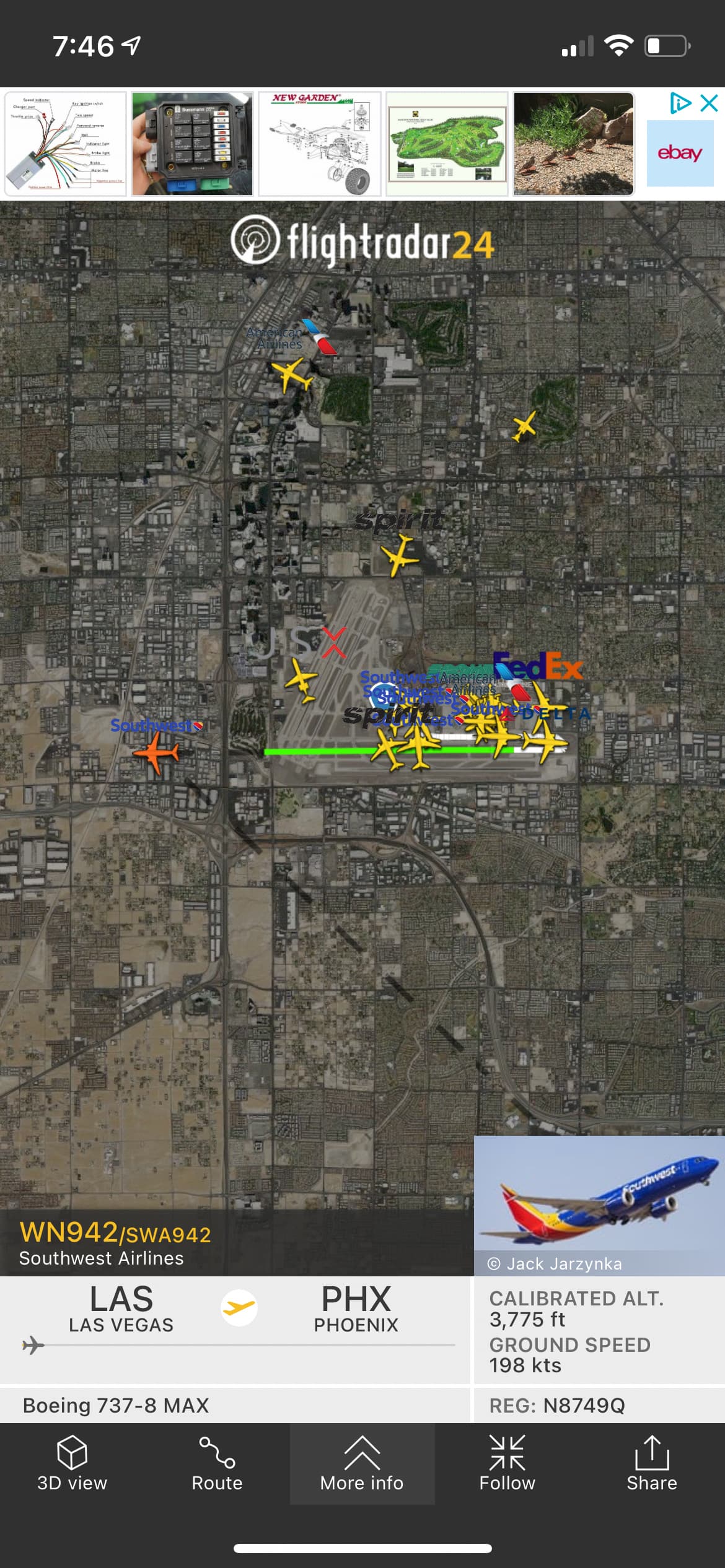Open the shrub photo ad tile
This screenshot has width=725, height=1568.
(x=574, y=144)
